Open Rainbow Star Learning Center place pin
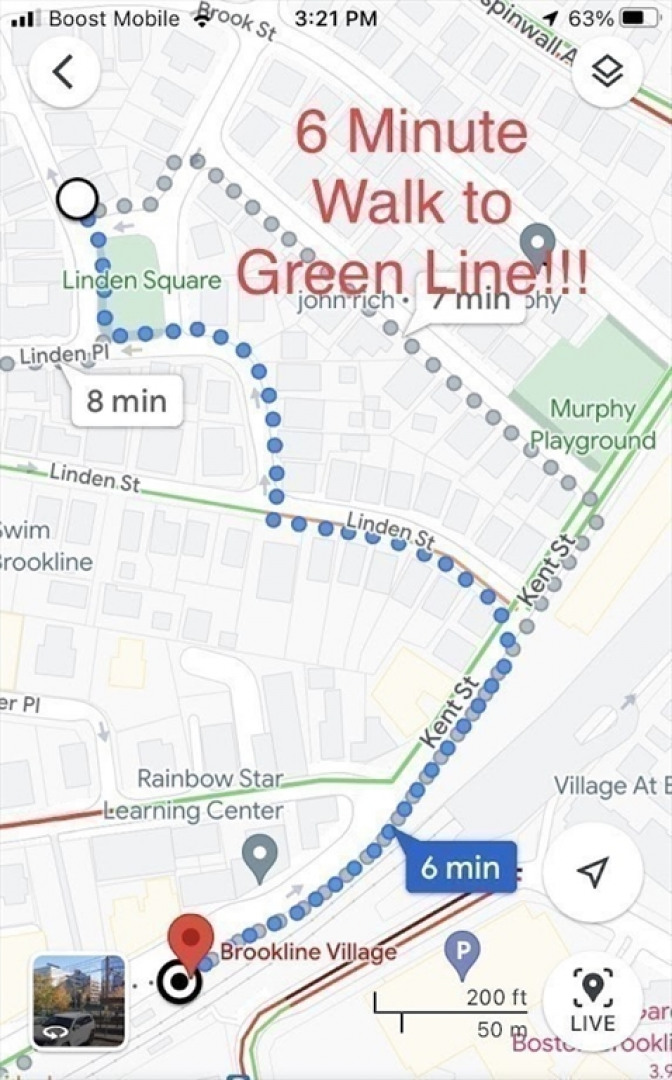 (260, 857)
